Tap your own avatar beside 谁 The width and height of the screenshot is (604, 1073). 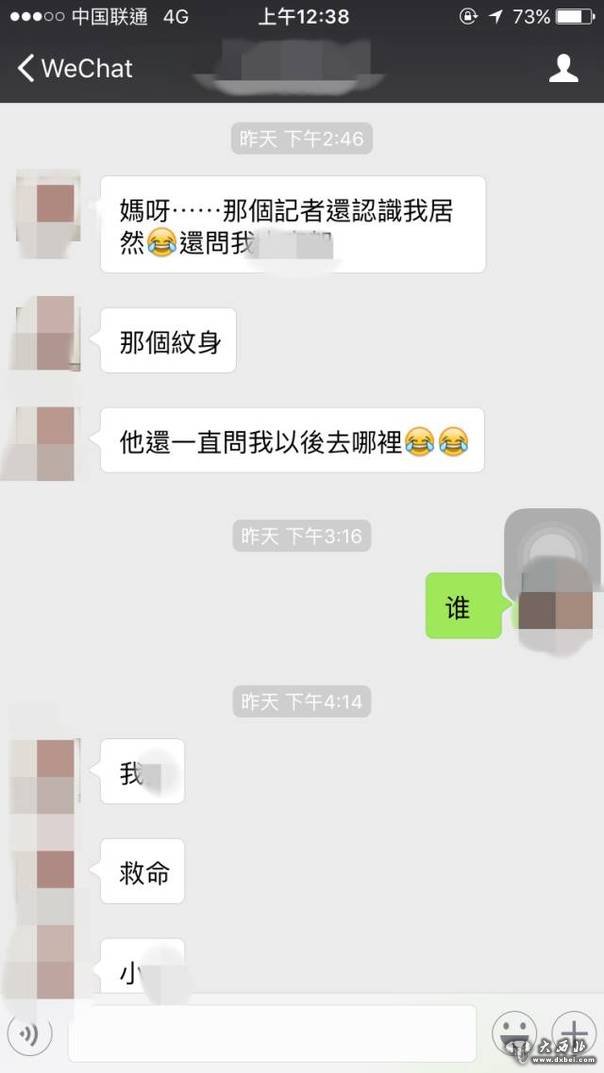click(x=558, y=605)
